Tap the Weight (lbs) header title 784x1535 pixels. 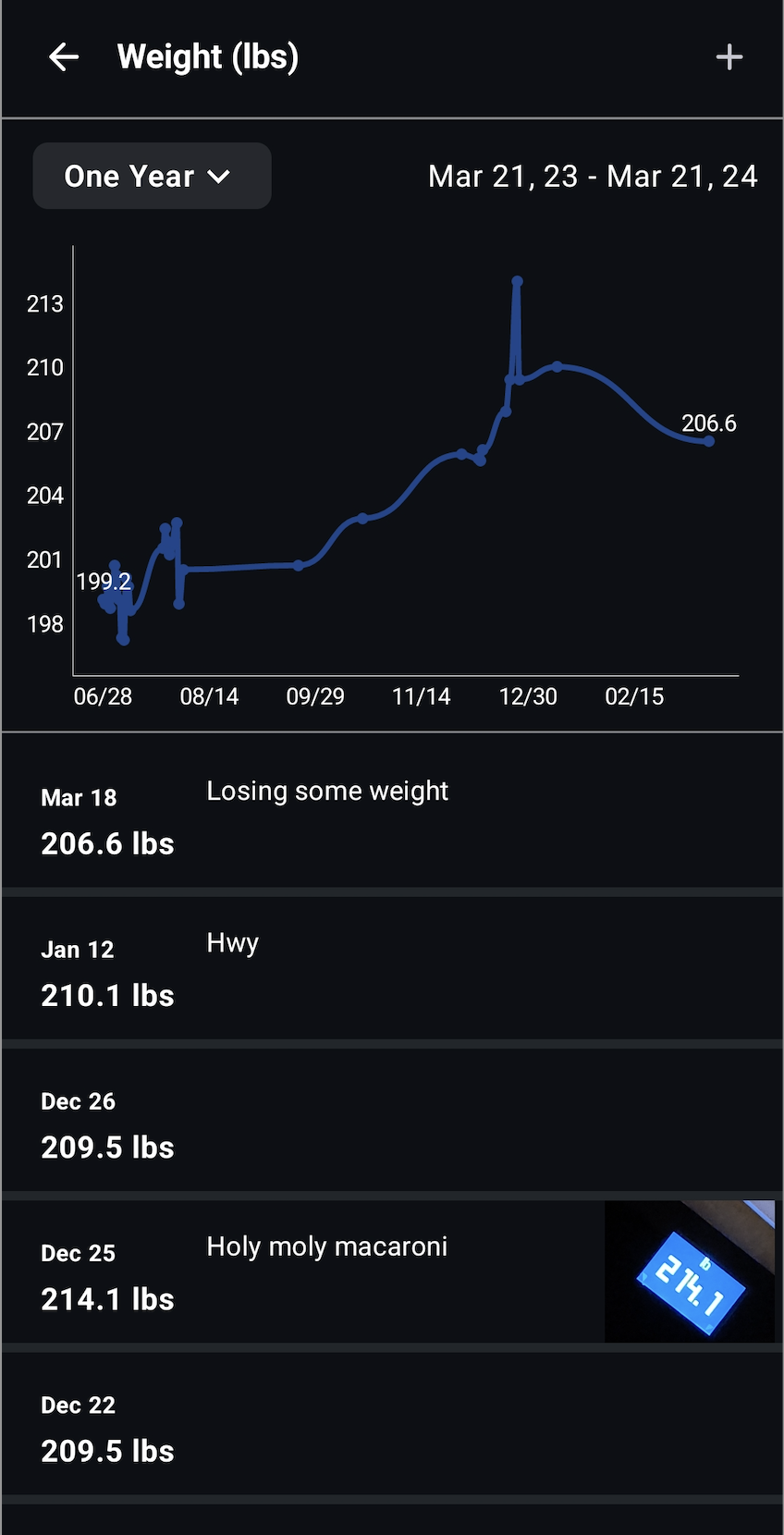pos(206,56)
